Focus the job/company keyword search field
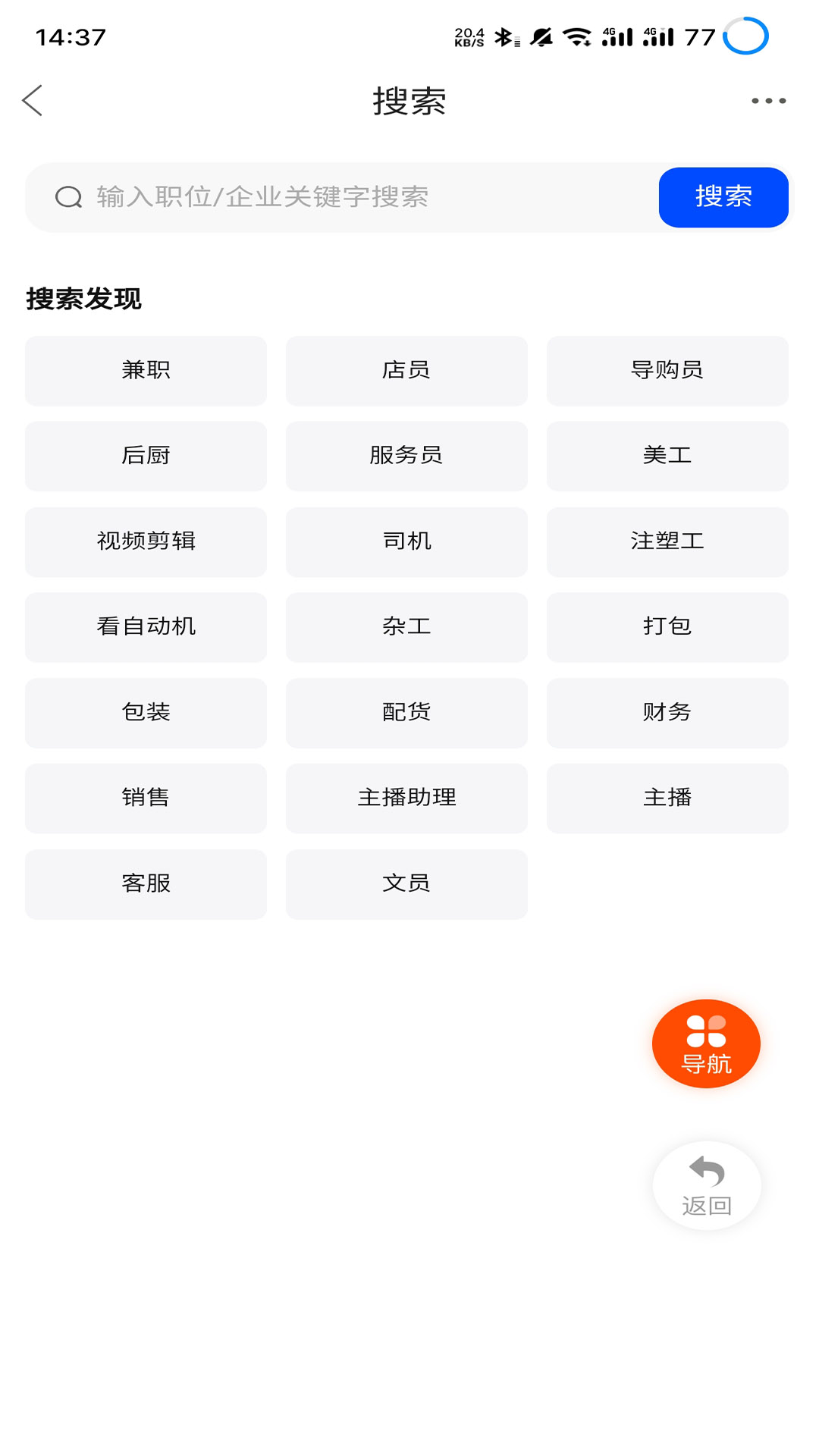 coord(341,197)
